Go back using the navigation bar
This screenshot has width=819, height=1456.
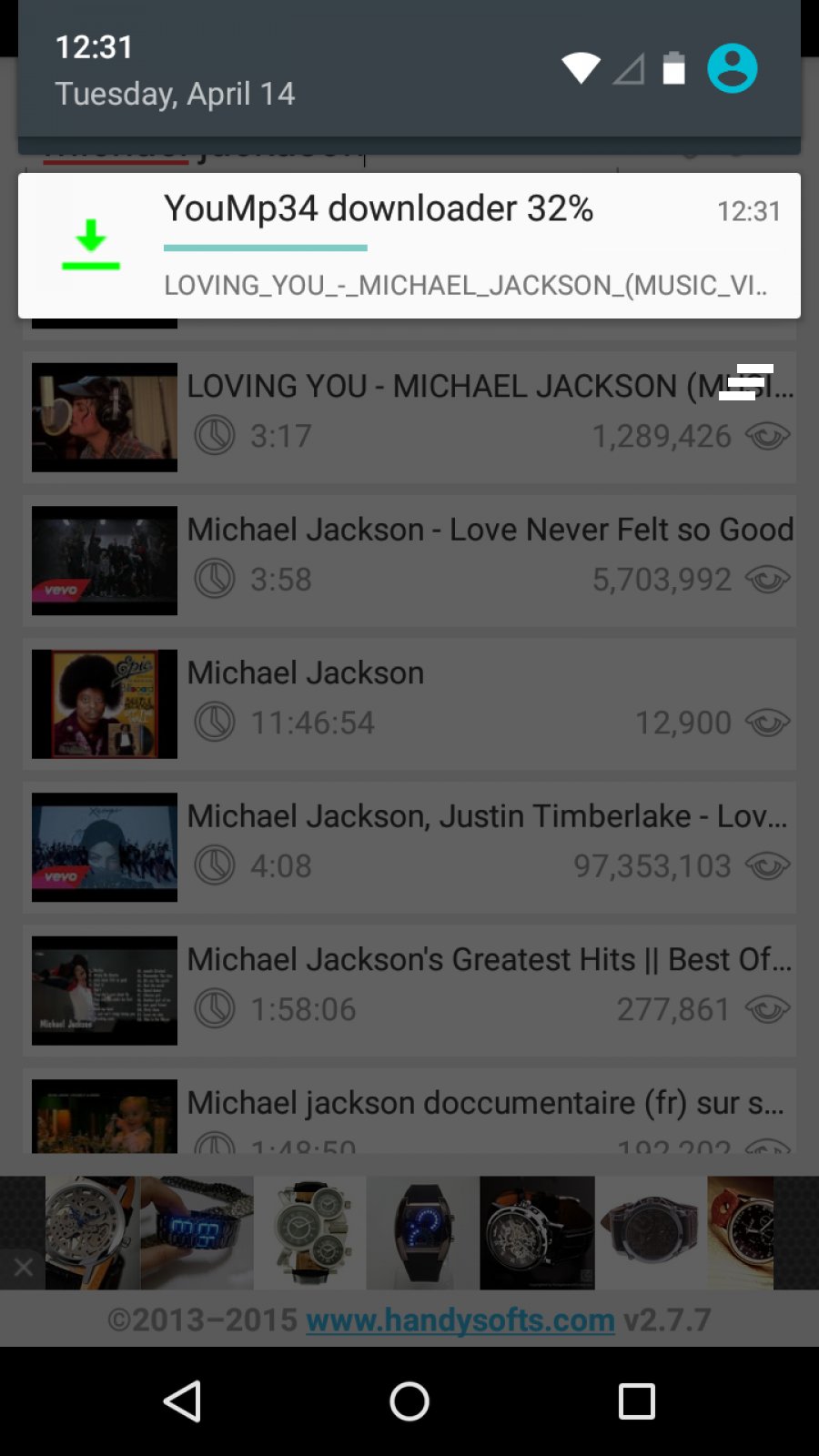[x=182, y=1401]
